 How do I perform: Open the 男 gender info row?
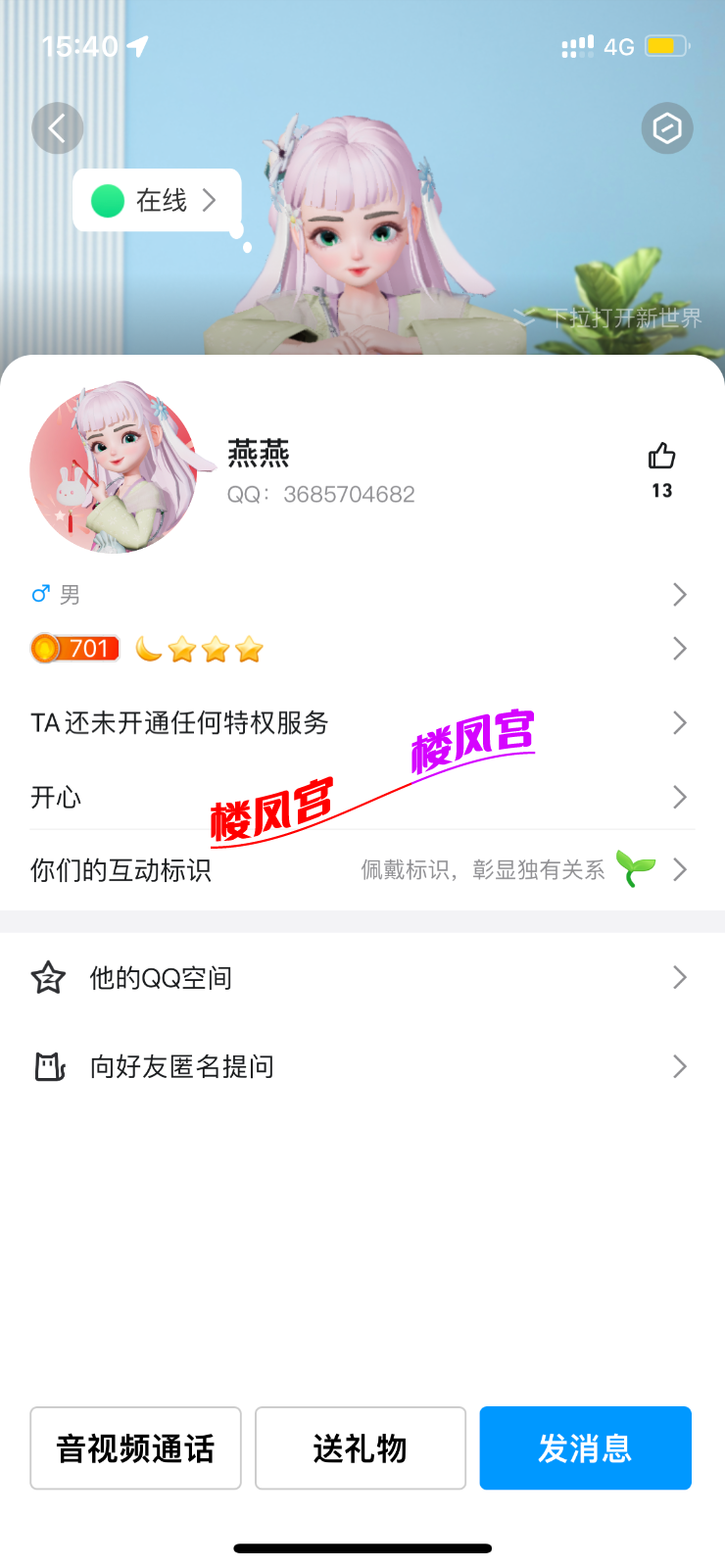tap(361, 595)
